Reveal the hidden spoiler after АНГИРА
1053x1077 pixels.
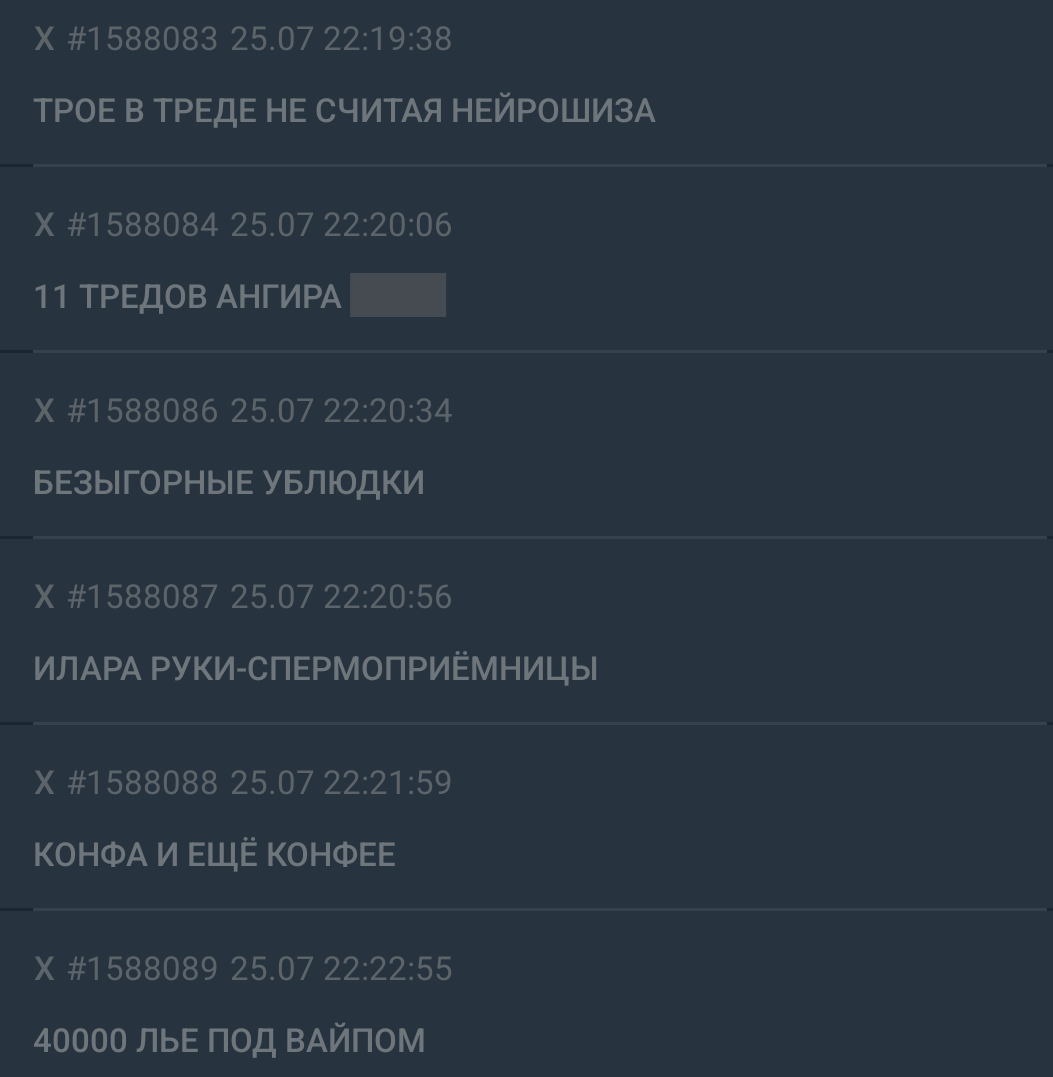coord(398,297)
